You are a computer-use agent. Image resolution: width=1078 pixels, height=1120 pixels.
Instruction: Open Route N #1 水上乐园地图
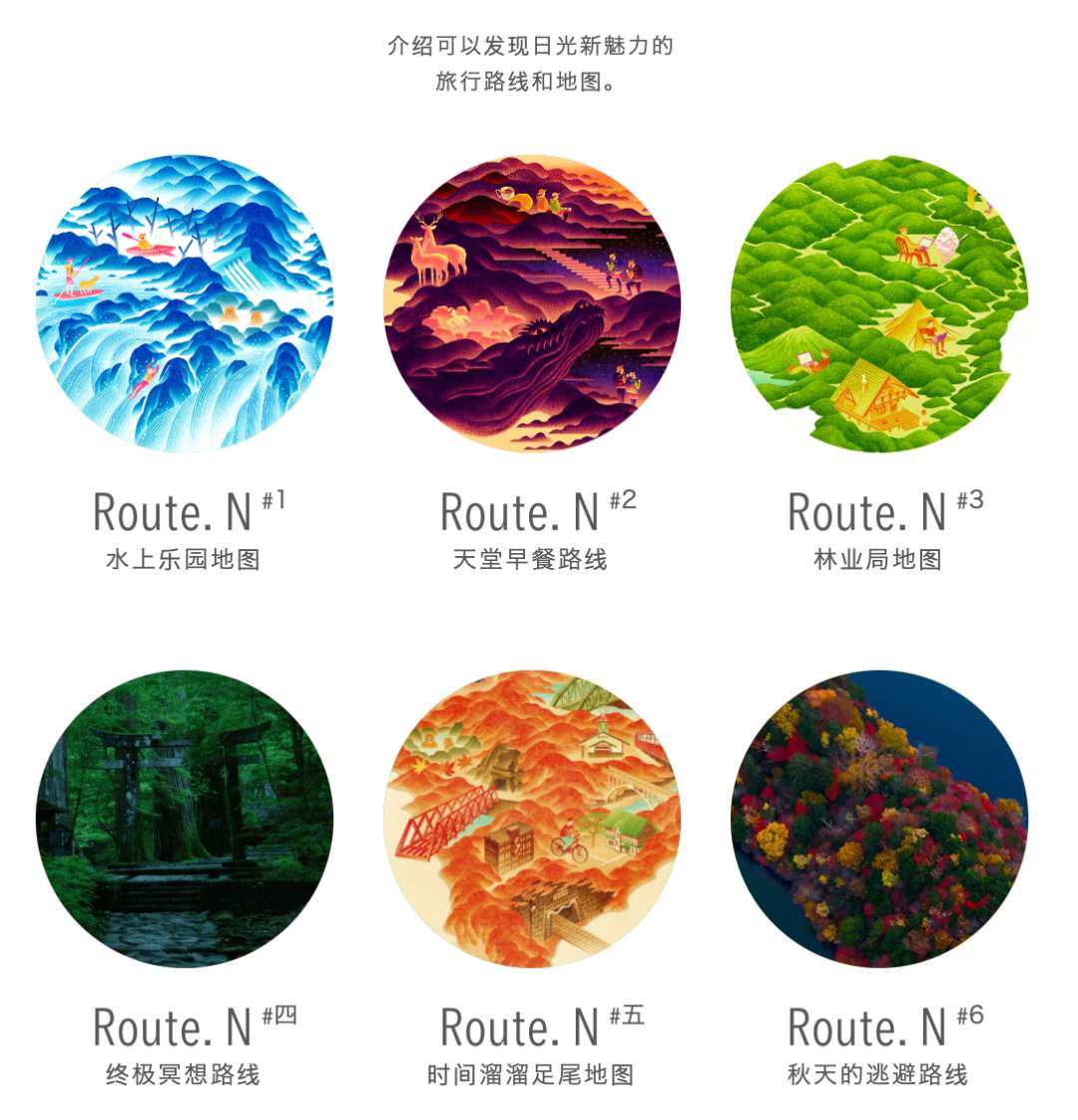185,304
